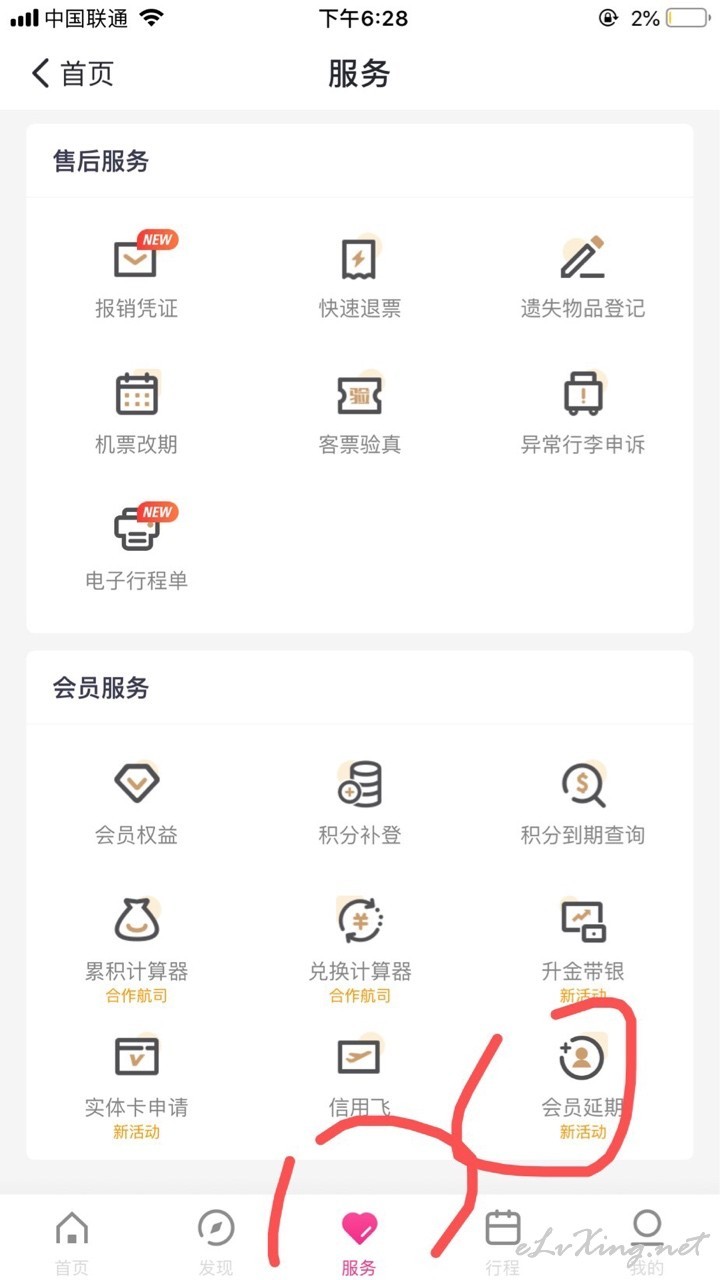
Task: Switch to the 首页 tab
Action: pos(72,1242)
